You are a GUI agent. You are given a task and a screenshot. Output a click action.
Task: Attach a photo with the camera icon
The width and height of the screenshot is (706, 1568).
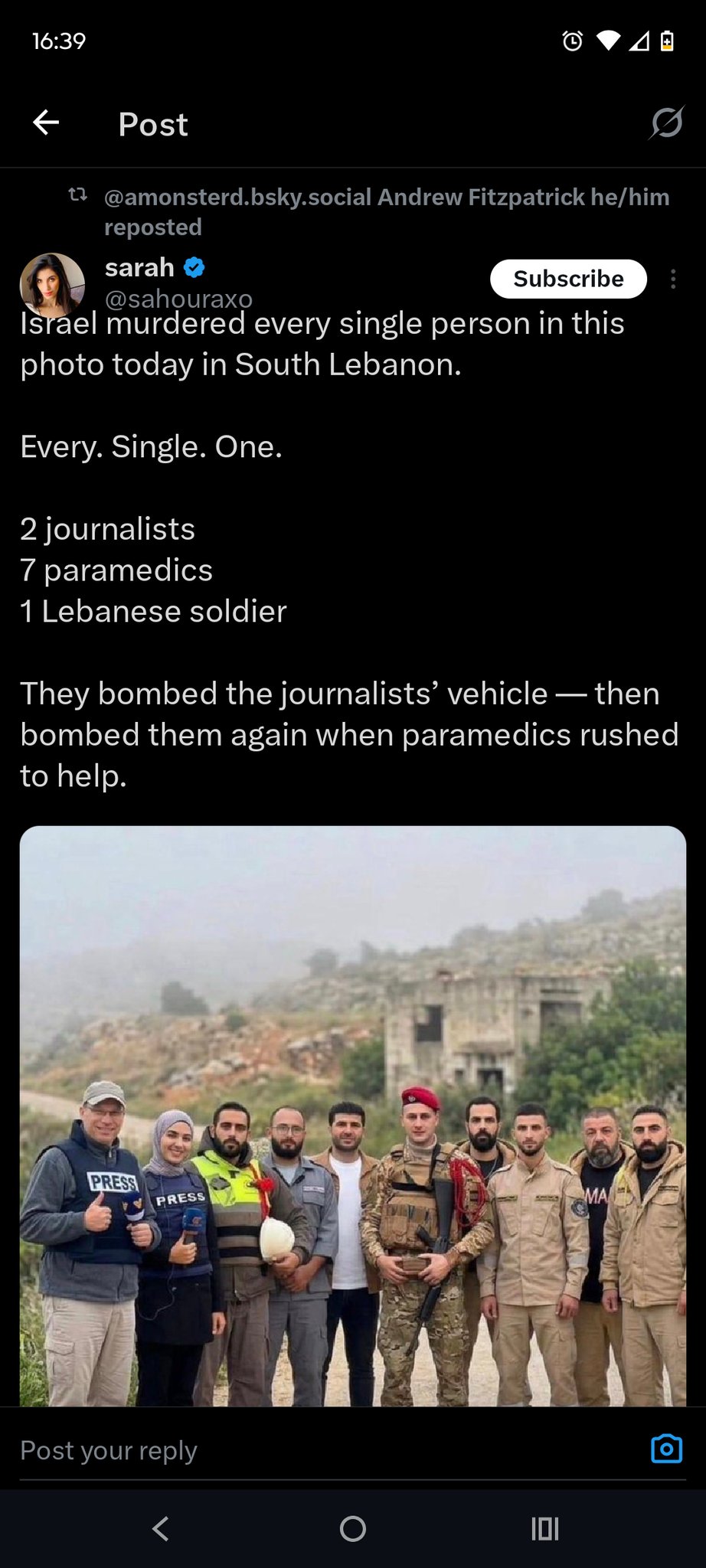tap(666, 1449)
